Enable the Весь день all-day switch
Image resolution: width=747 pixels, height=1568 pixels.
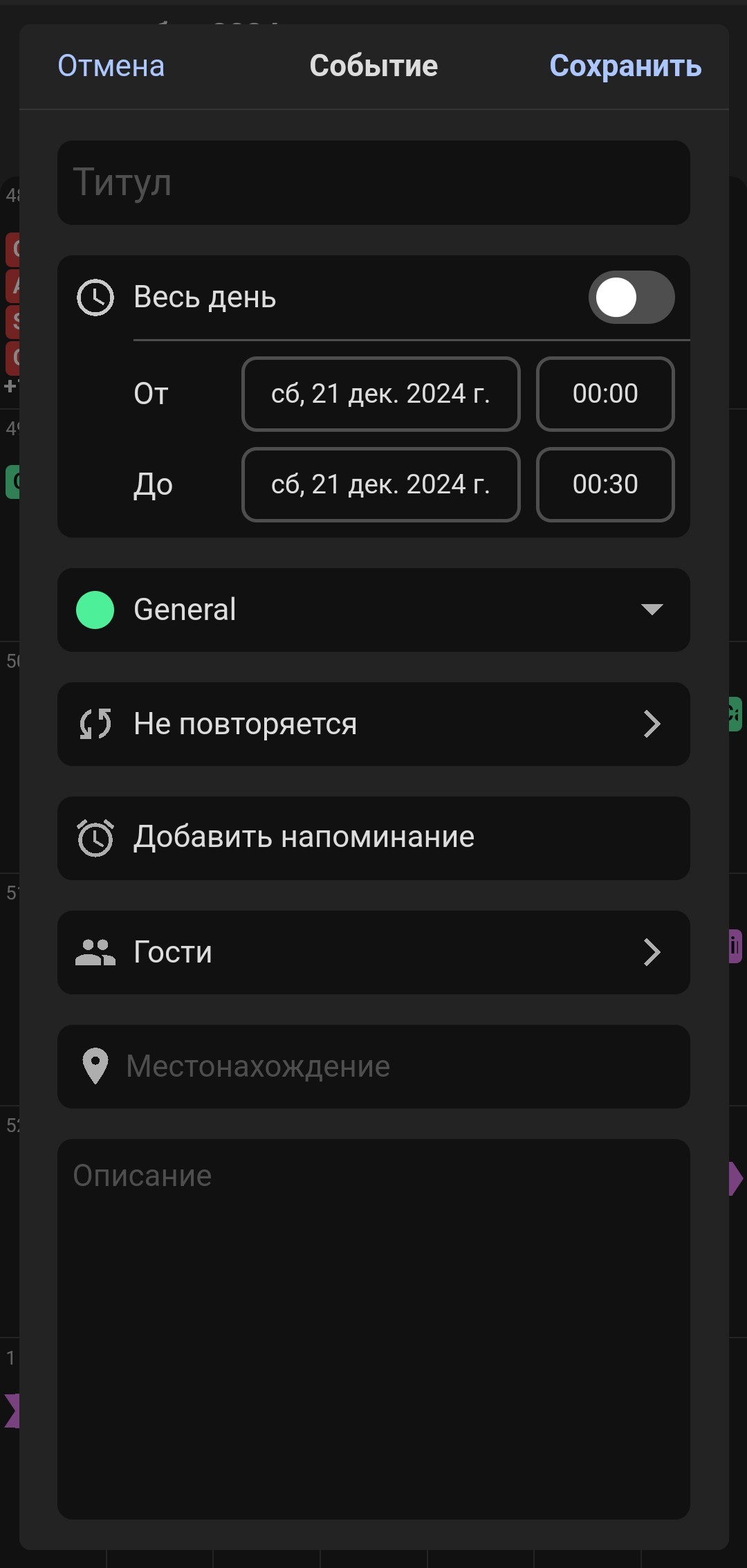point(631,298)
